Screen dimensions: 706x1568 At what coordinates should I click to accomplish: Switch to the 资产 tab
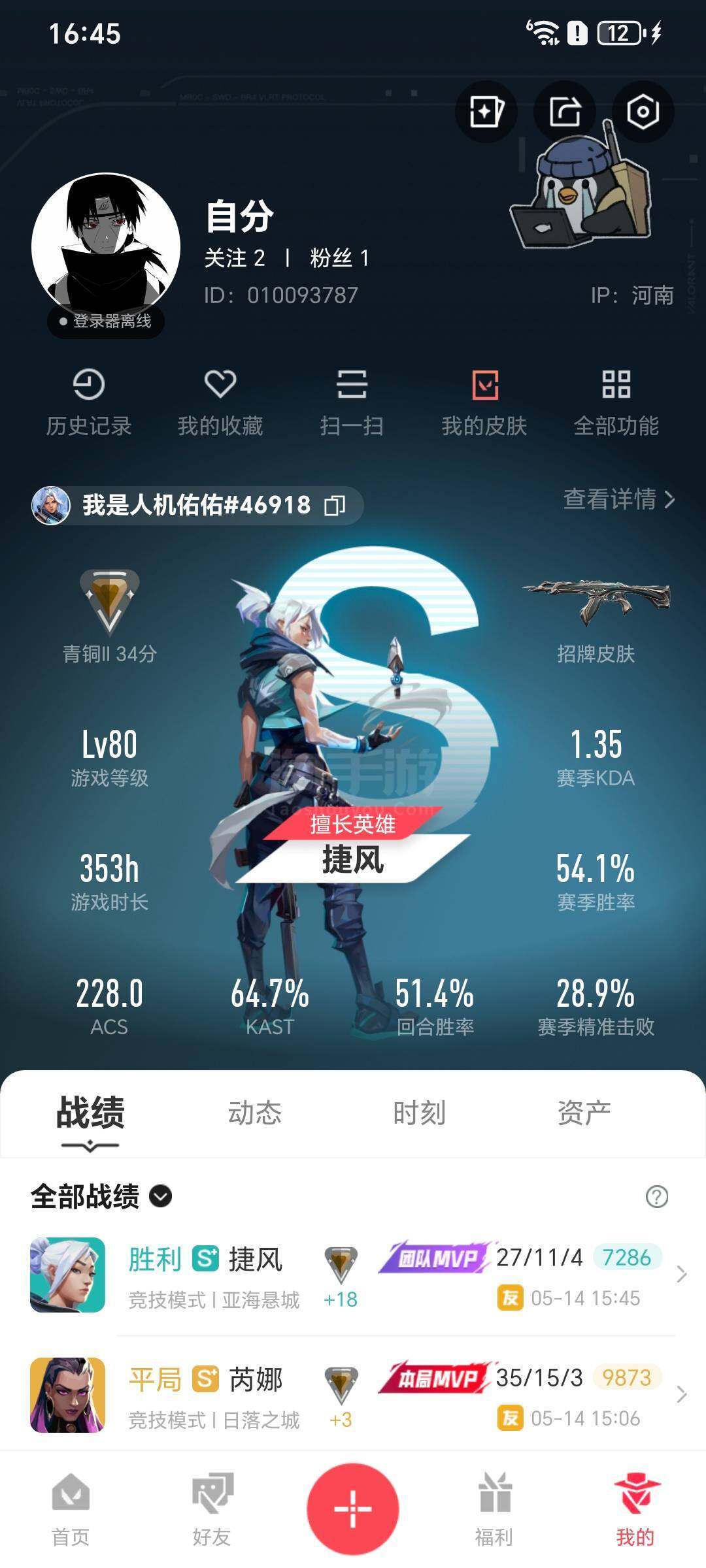tap(584, 1113)
